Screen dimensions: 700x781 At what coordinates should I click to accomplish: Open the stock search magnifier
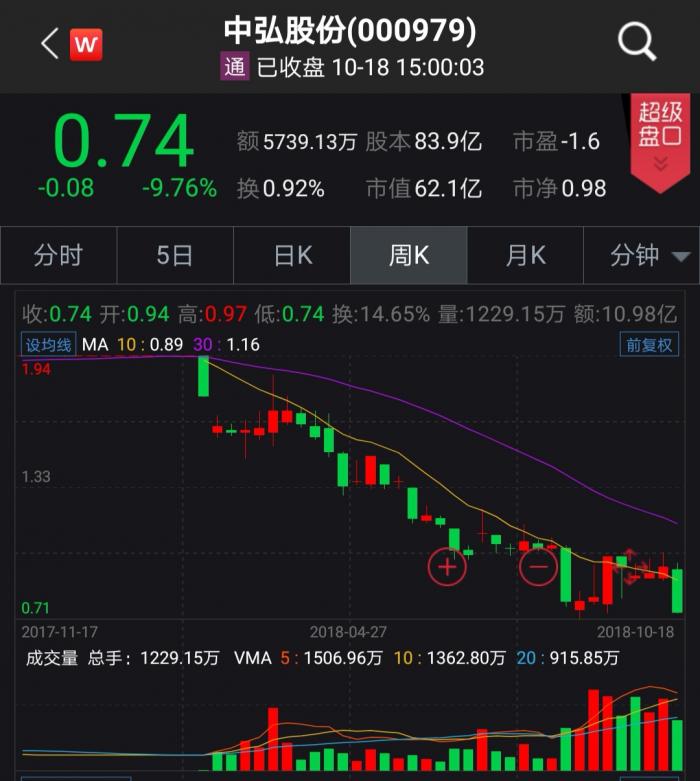click(636, 43)
